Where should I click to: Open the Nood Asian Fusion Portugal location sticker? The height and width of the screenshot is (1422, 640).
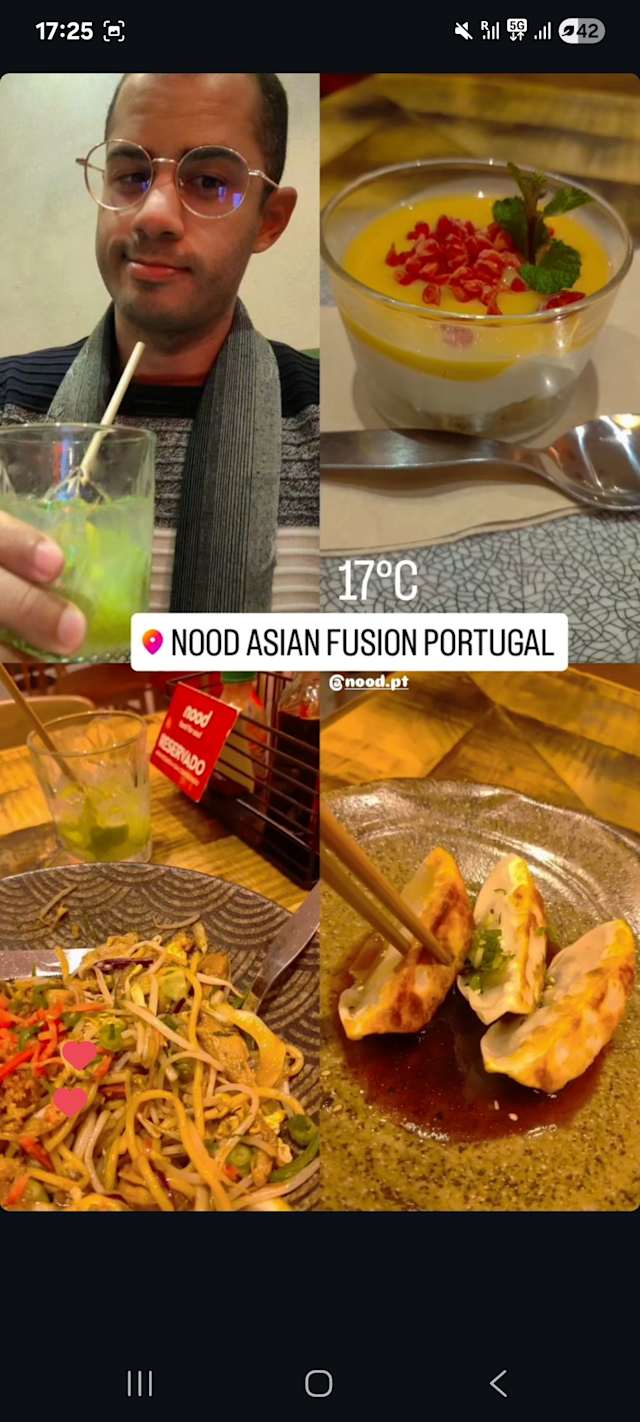pos(349,642)
